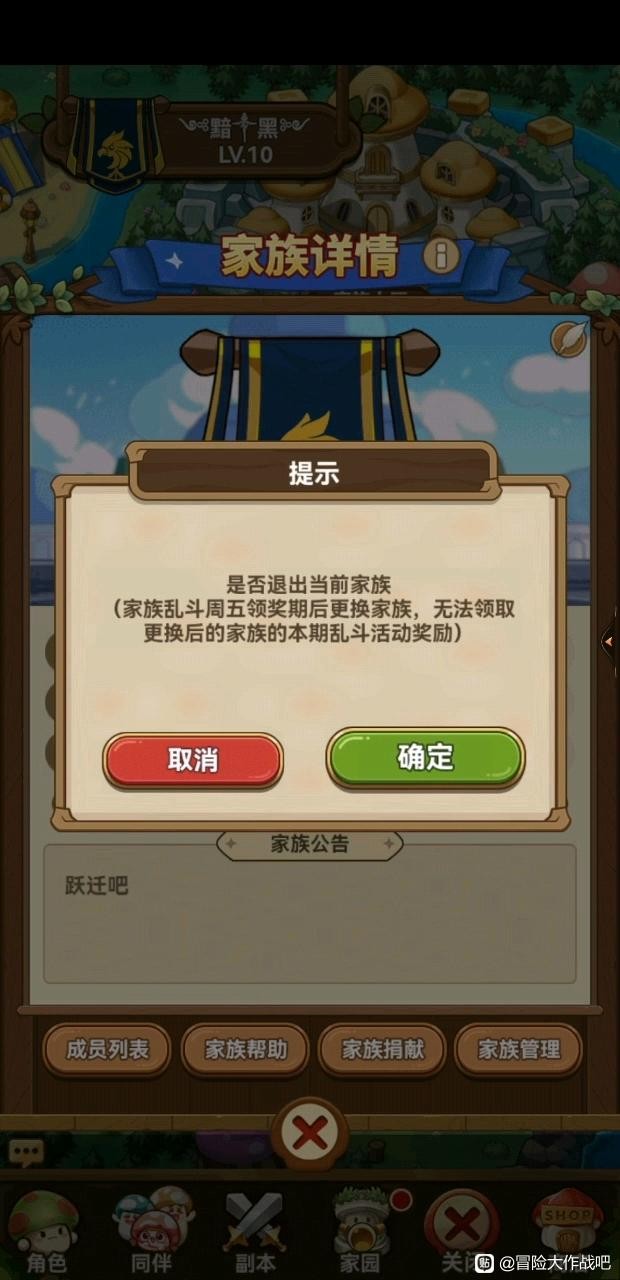The image size is (620, 1280).
Task: Open 家族捐献 family donation
Action: coord(382,1049)
